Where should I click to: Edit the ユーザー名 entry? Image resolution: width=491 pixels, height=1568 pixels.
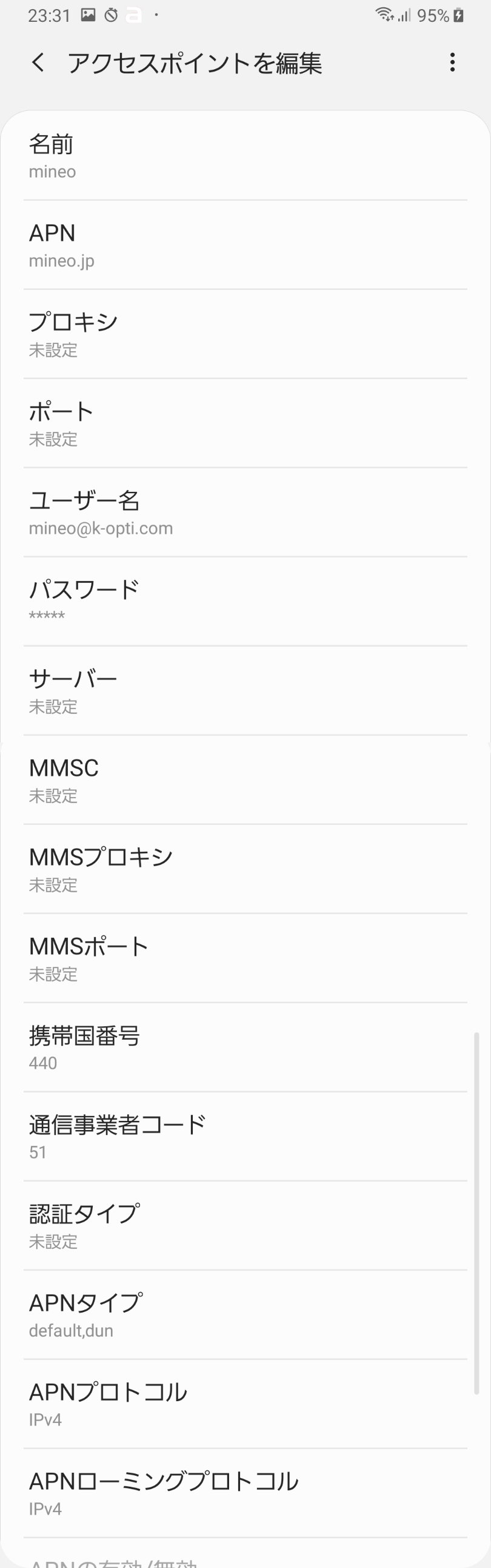[245, 513]
